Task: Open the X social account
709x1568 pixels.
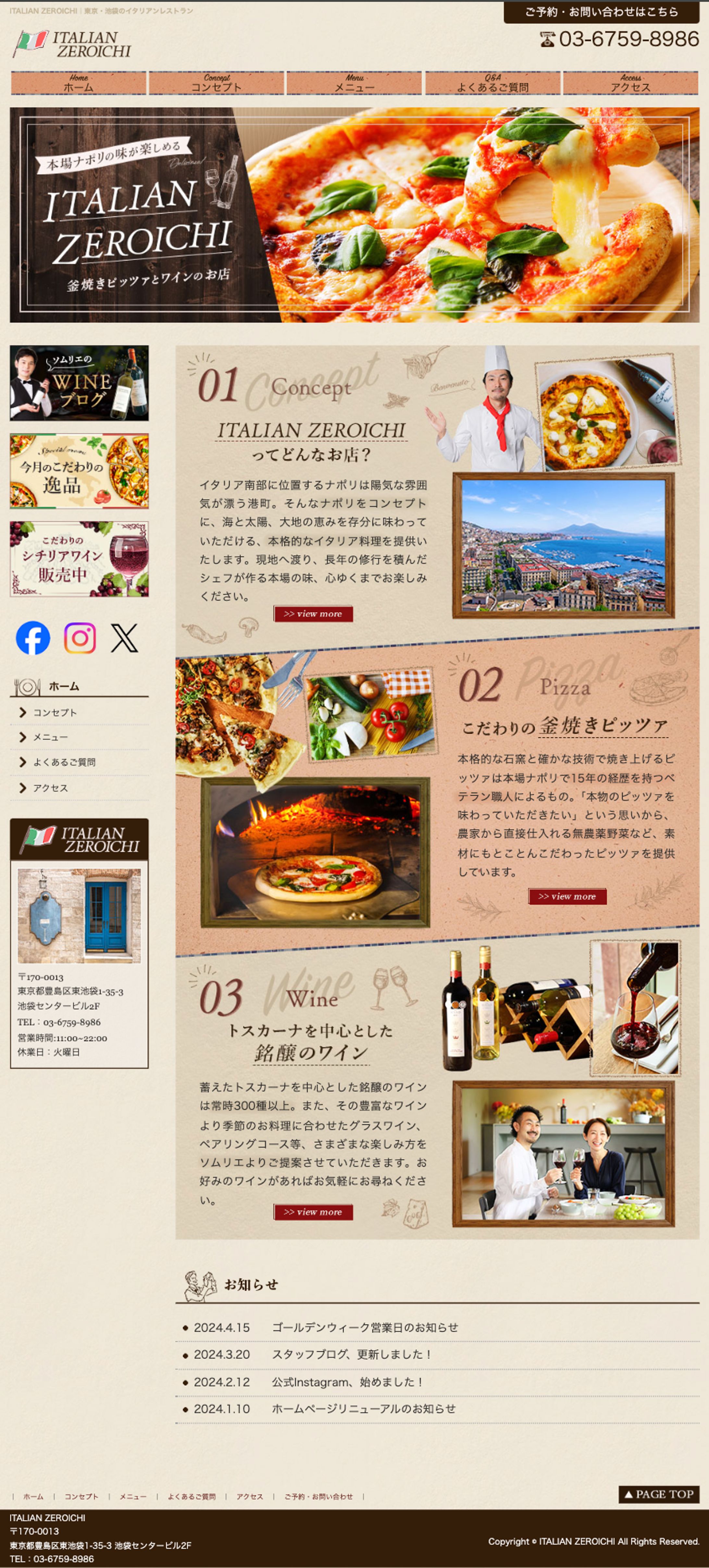Action: (x=124, y=638)
